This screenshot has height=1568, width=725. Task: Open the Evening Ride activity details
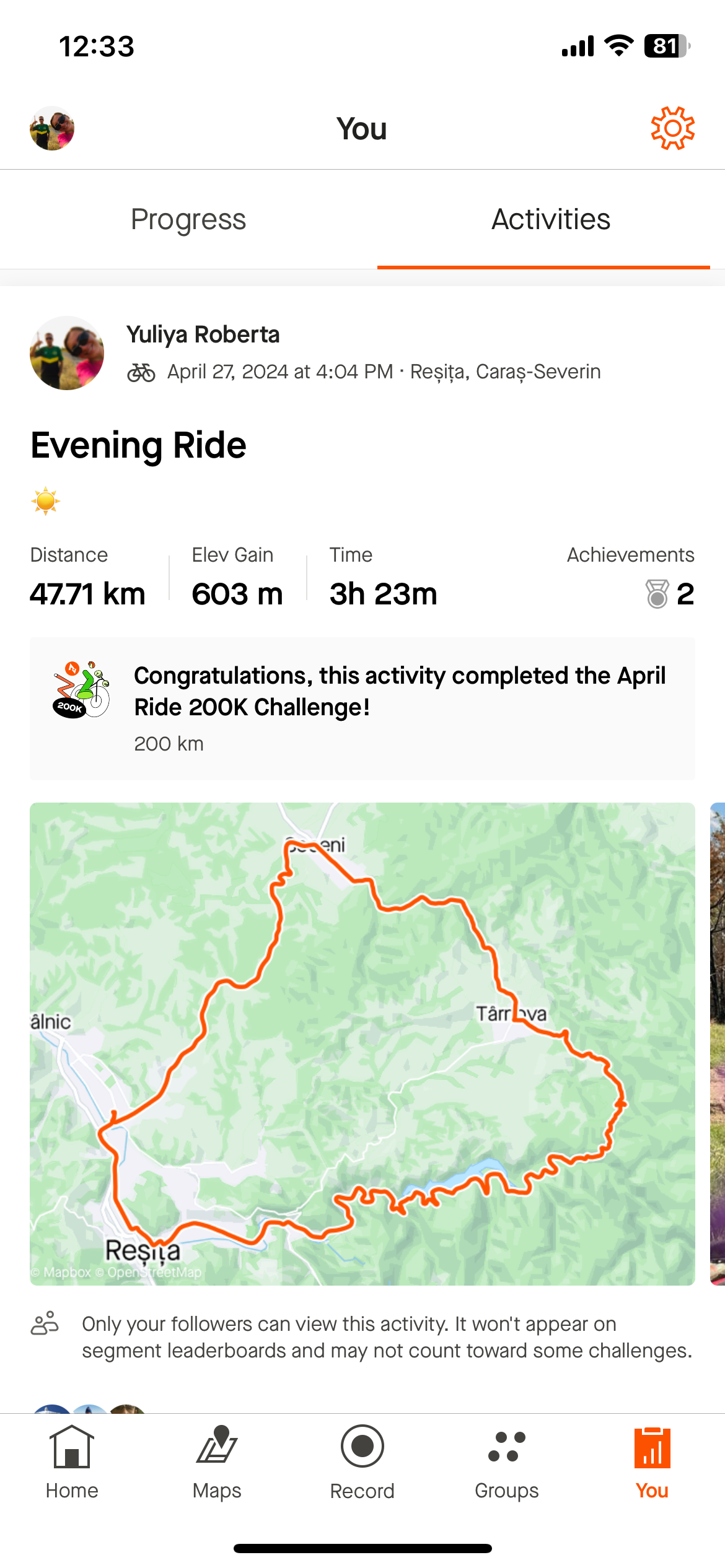[139, 445]
